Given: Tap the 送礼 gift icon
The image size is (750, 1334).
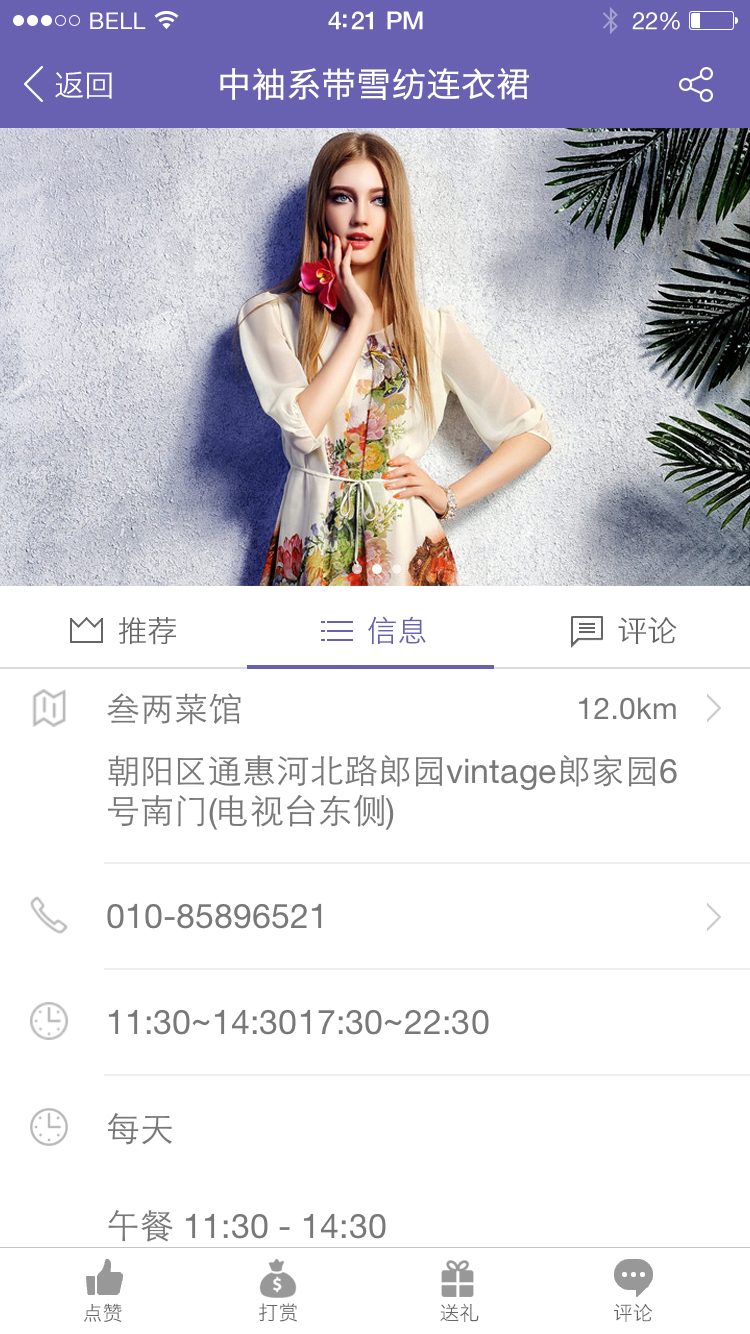Looking at the screenshot, I should (x=458, y=1277).
